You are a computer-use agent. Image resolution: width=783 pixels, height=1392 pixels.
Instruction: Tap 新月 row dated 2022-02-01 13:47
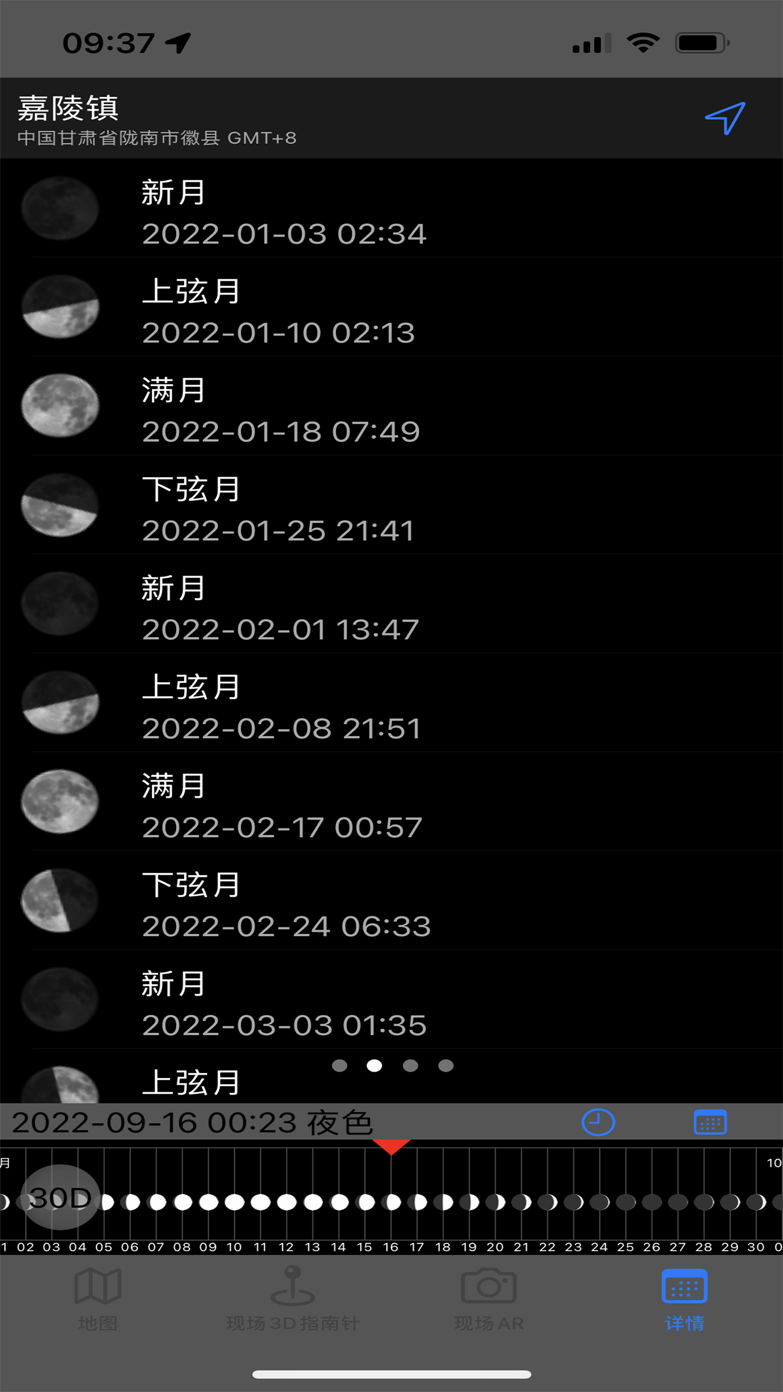391,608
